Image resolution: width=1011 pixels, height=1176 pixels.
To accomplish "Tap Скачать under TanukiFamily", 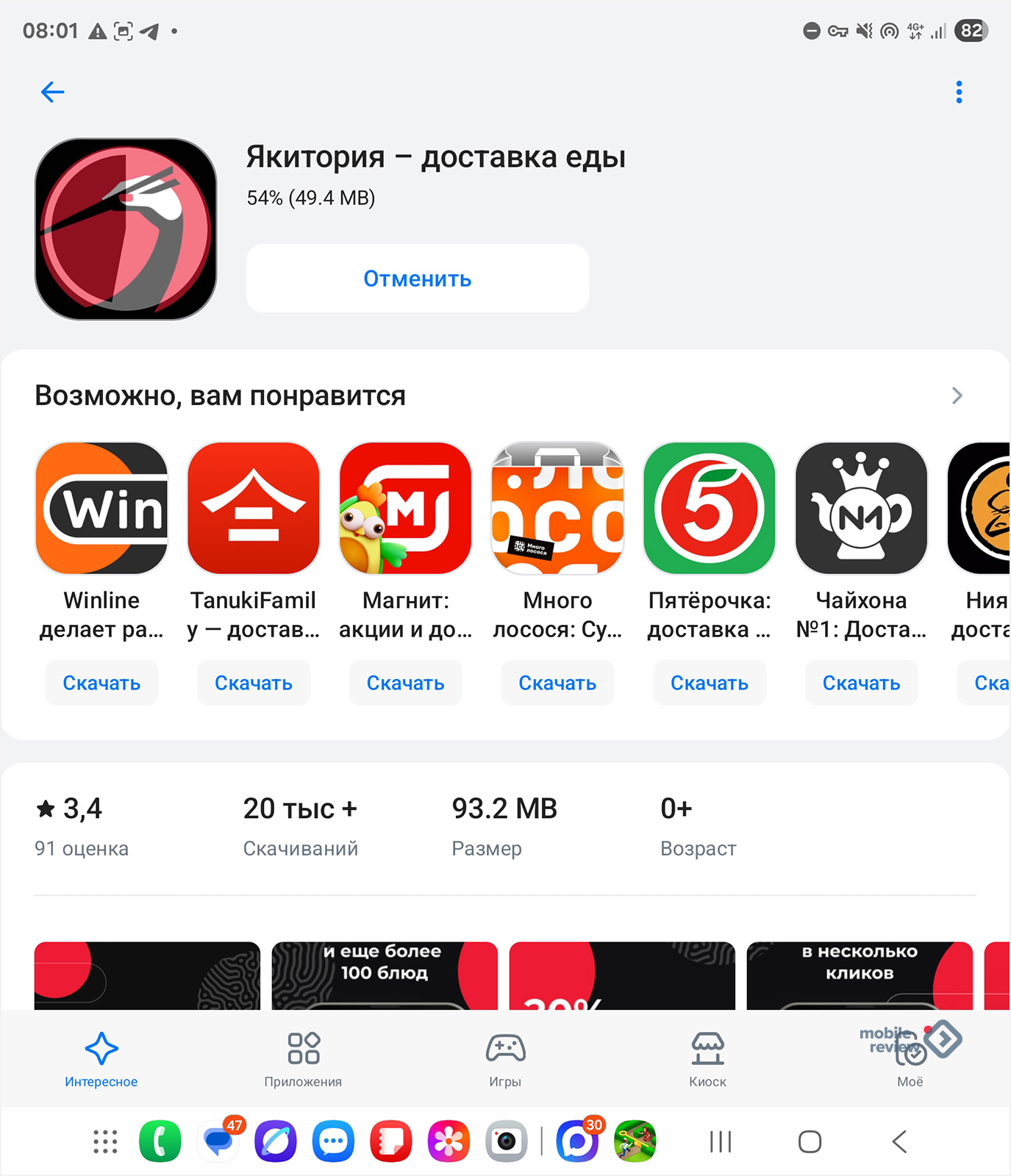I will click(x=253, y=683).
